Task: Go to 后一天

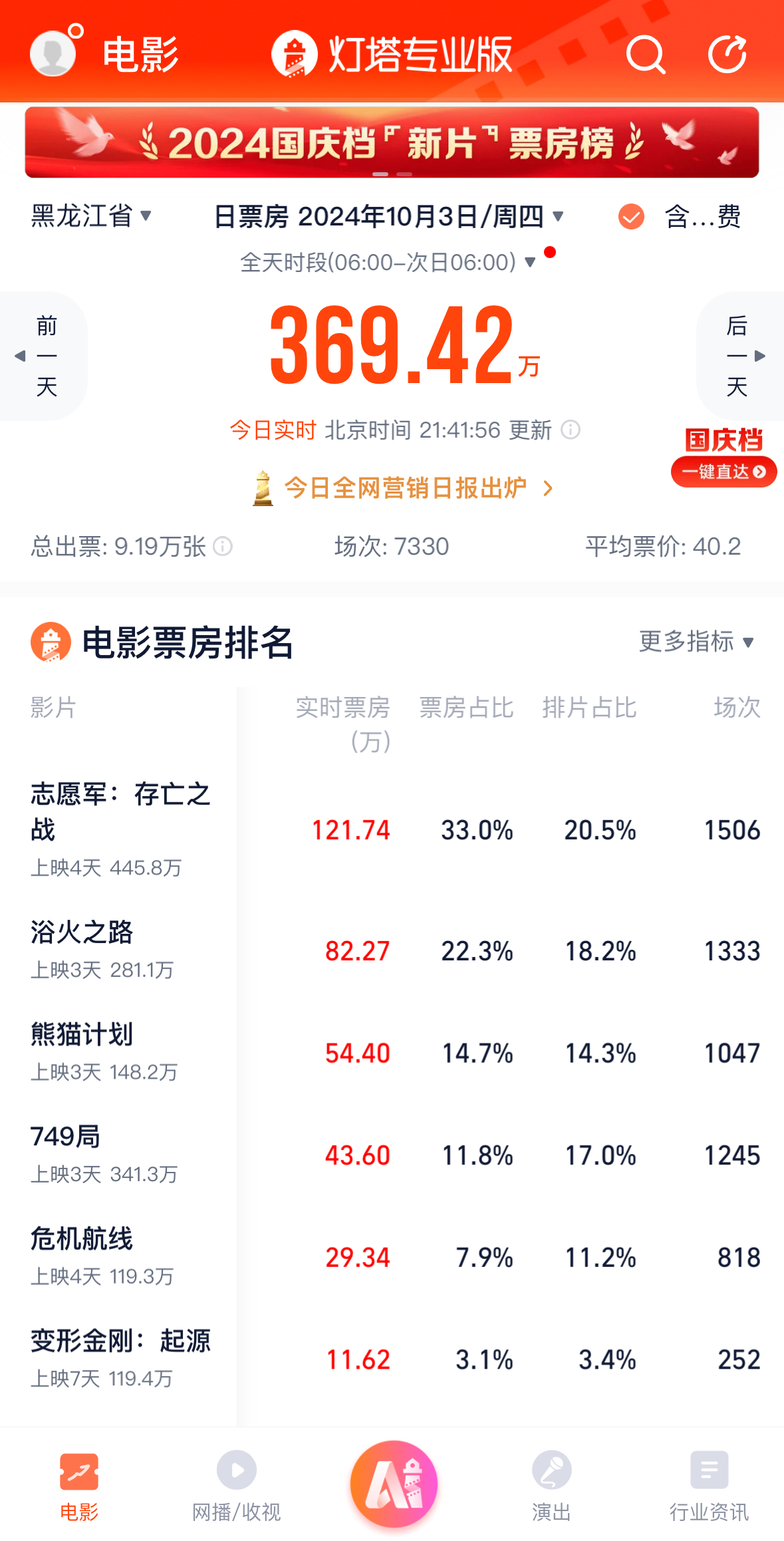Action: point(740,356)
